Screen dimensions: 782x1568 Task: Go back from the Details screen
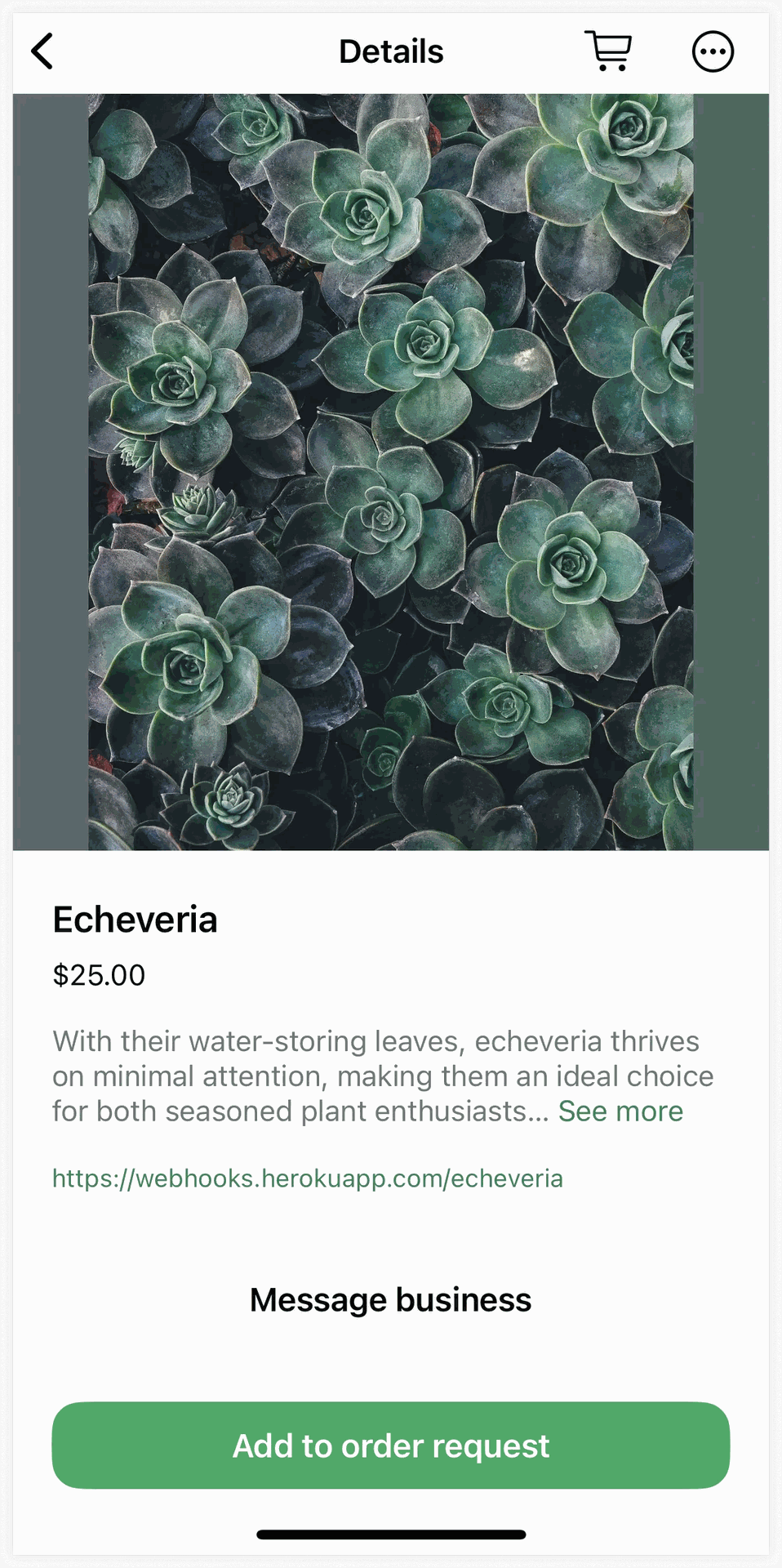click(42, 51)
